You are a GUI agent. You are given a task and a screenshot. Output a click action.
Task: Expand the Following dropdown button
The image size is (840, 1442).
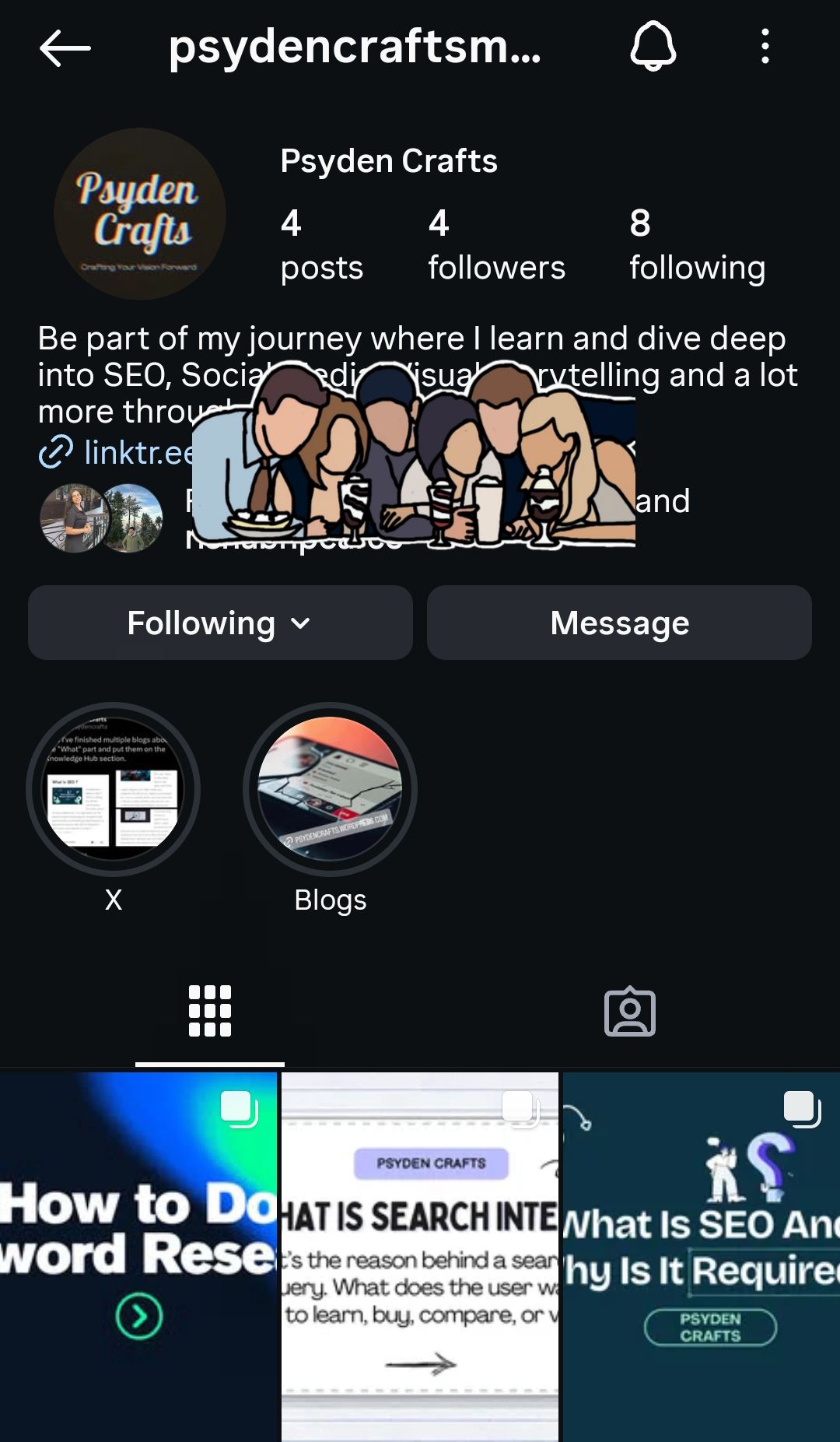coord(220,623)
